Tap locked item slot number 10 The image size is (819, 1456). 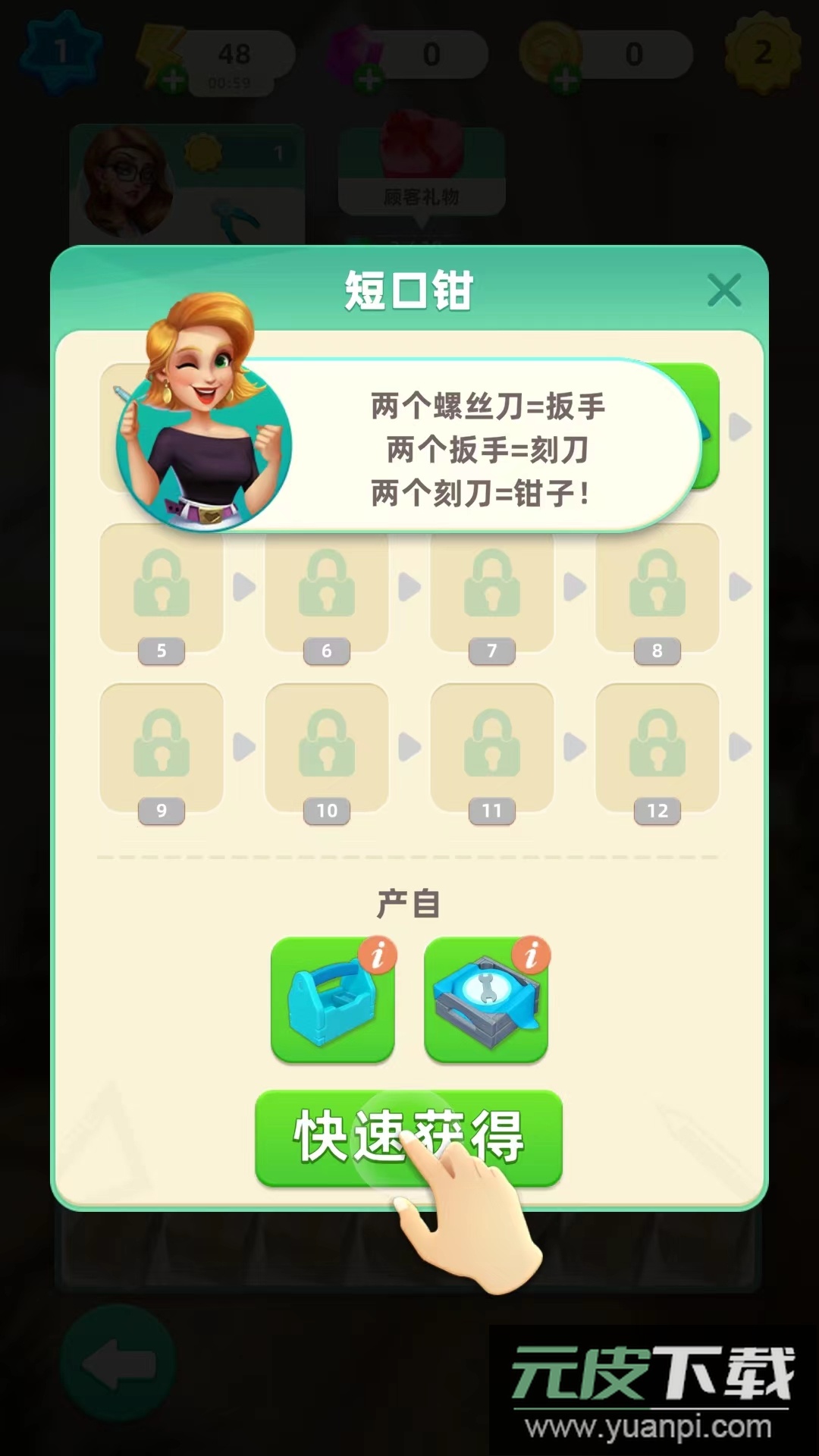[327, 748]
